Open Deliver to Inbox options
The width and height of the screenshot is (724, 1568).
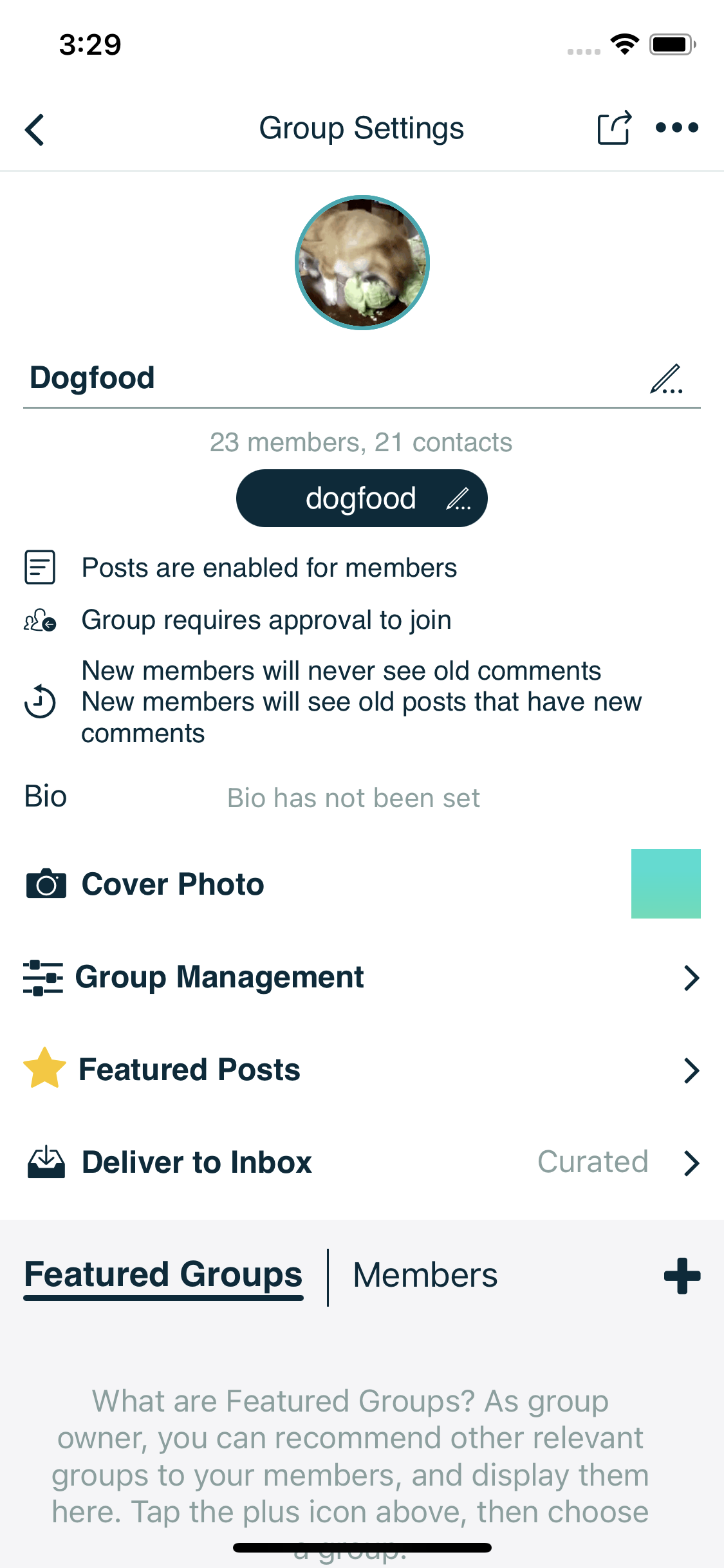362,1162
